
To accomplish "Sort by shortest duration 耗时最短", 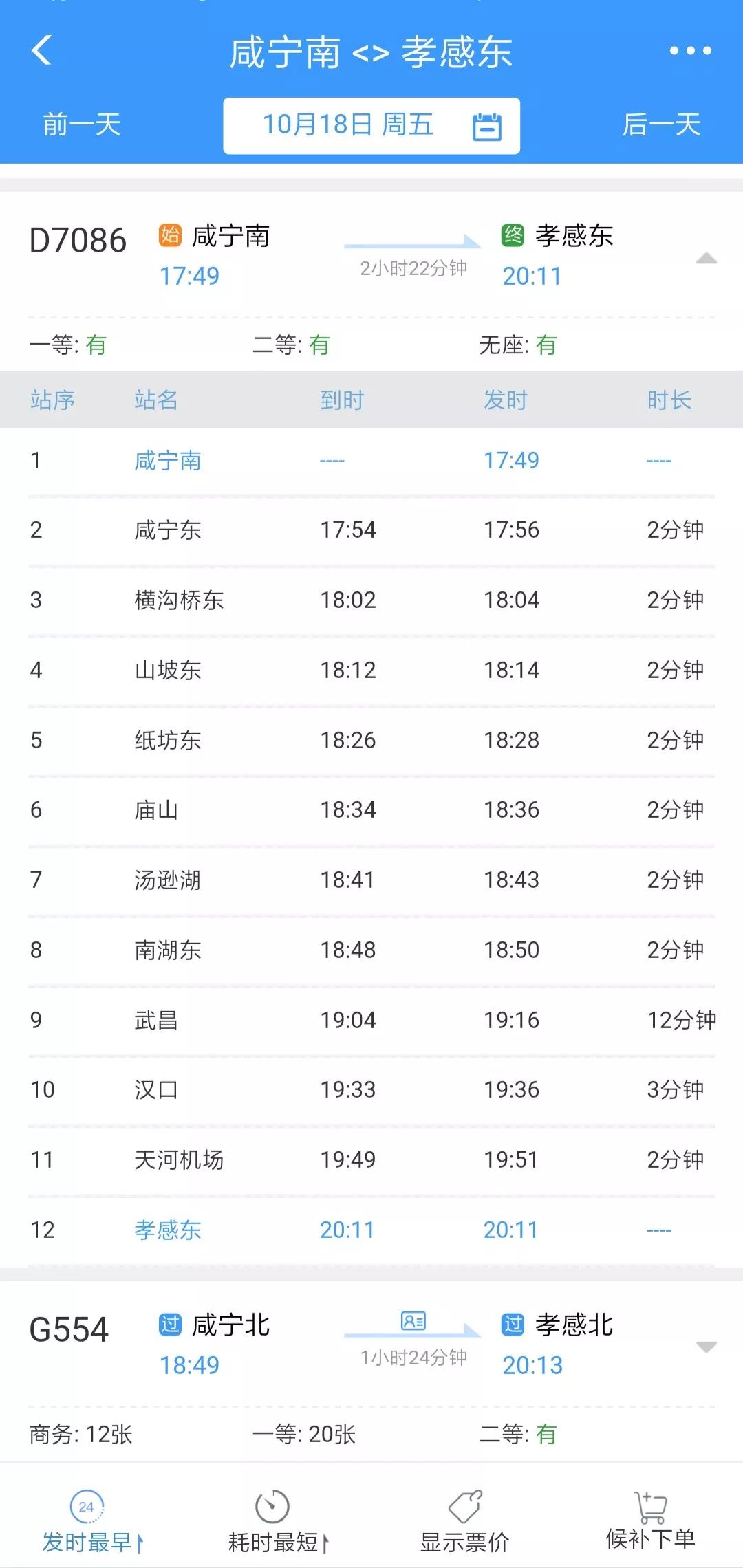I will [x=279, y=1521].
